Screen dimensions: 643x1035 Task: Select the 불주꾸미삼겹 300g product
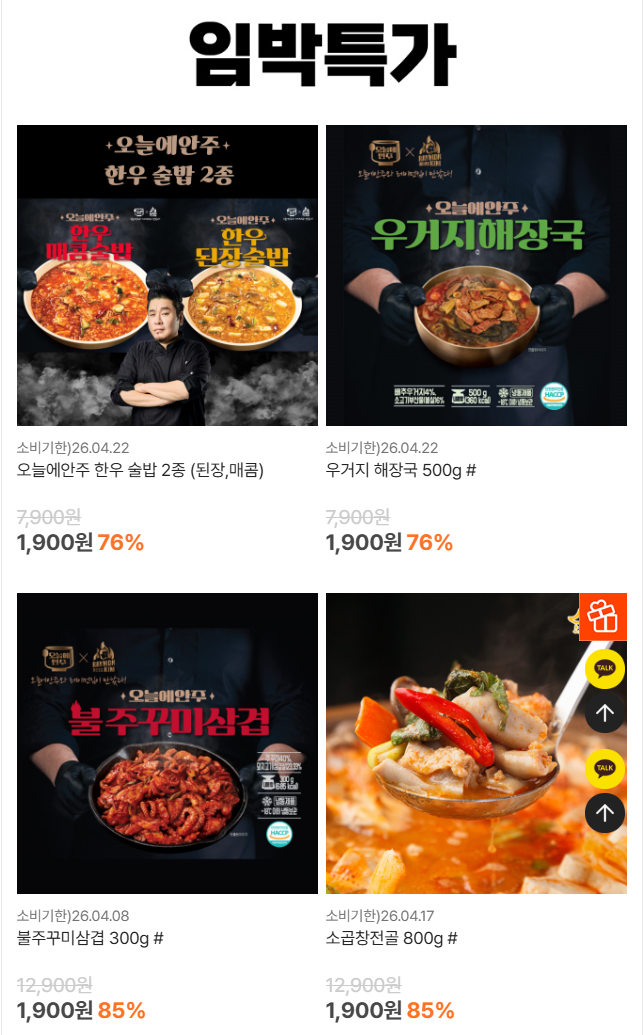click(x=167, y=743)
